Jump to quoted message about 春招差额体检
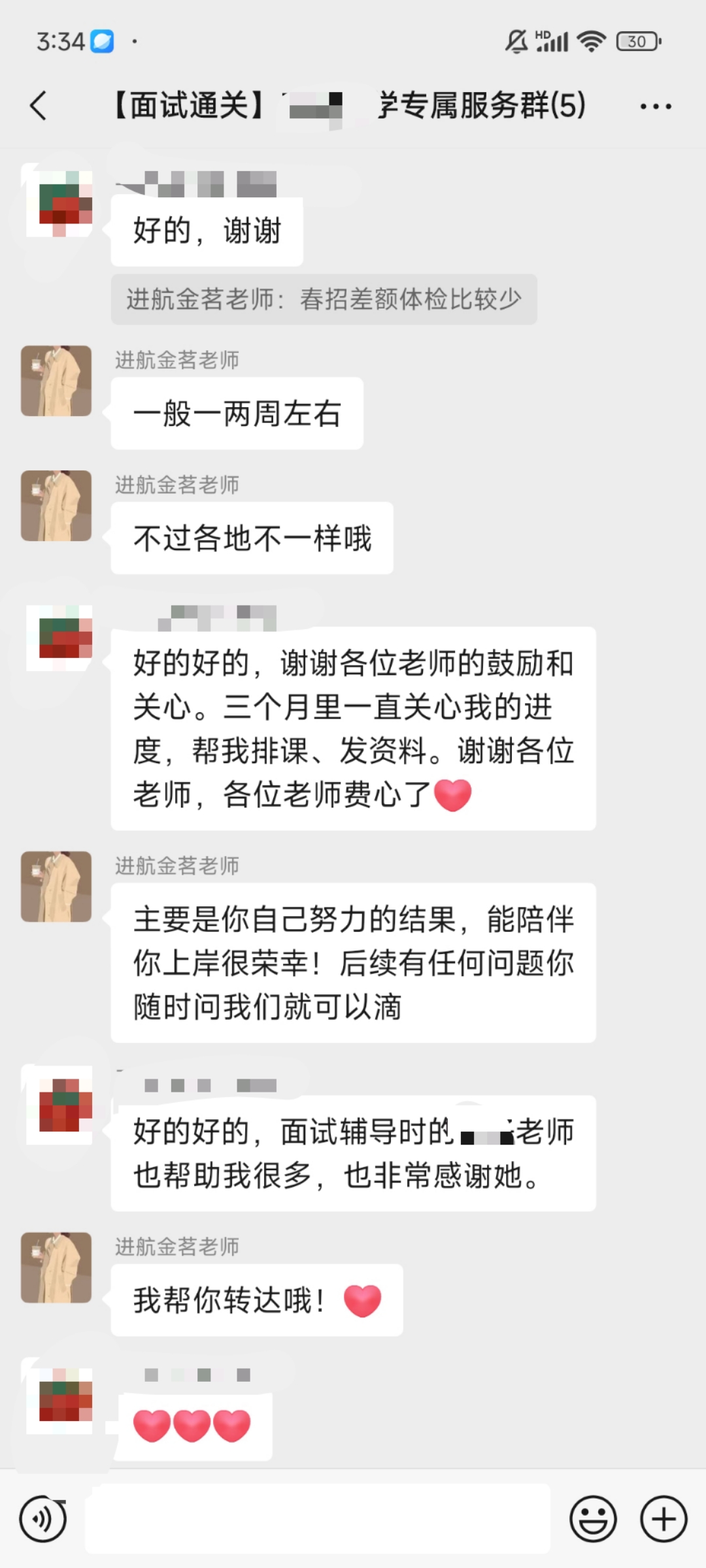Screen dimensions: 706x1568 [x=324, y=300]
